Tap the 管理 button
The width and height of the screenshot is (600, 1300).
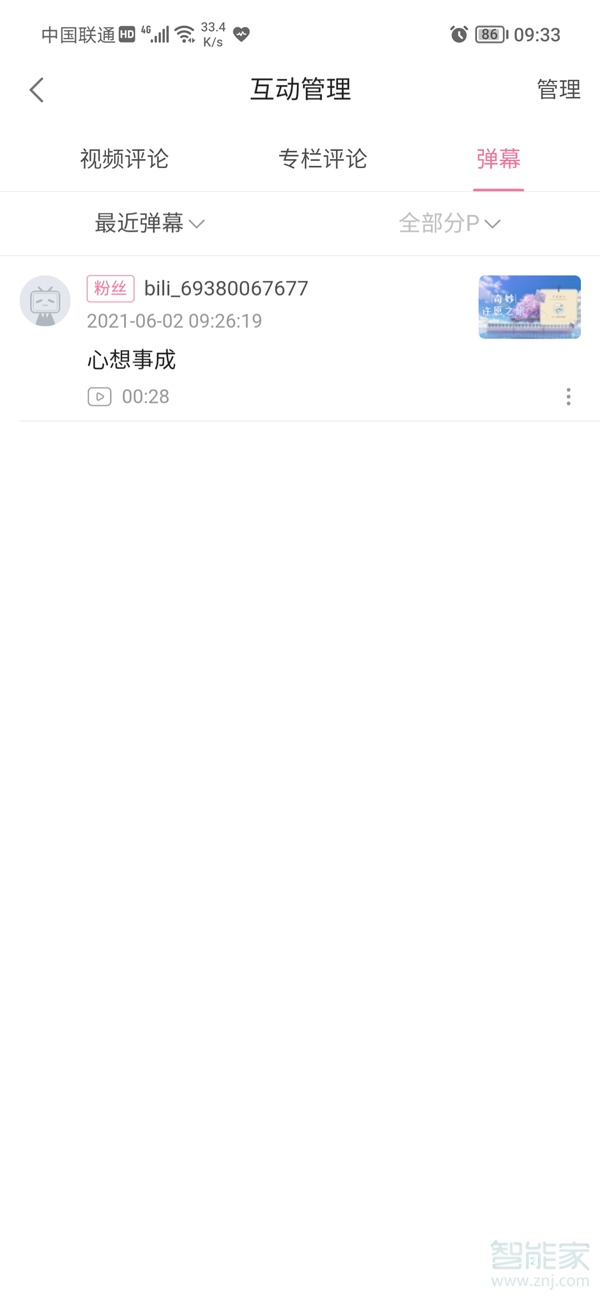[x=558, y=90]
